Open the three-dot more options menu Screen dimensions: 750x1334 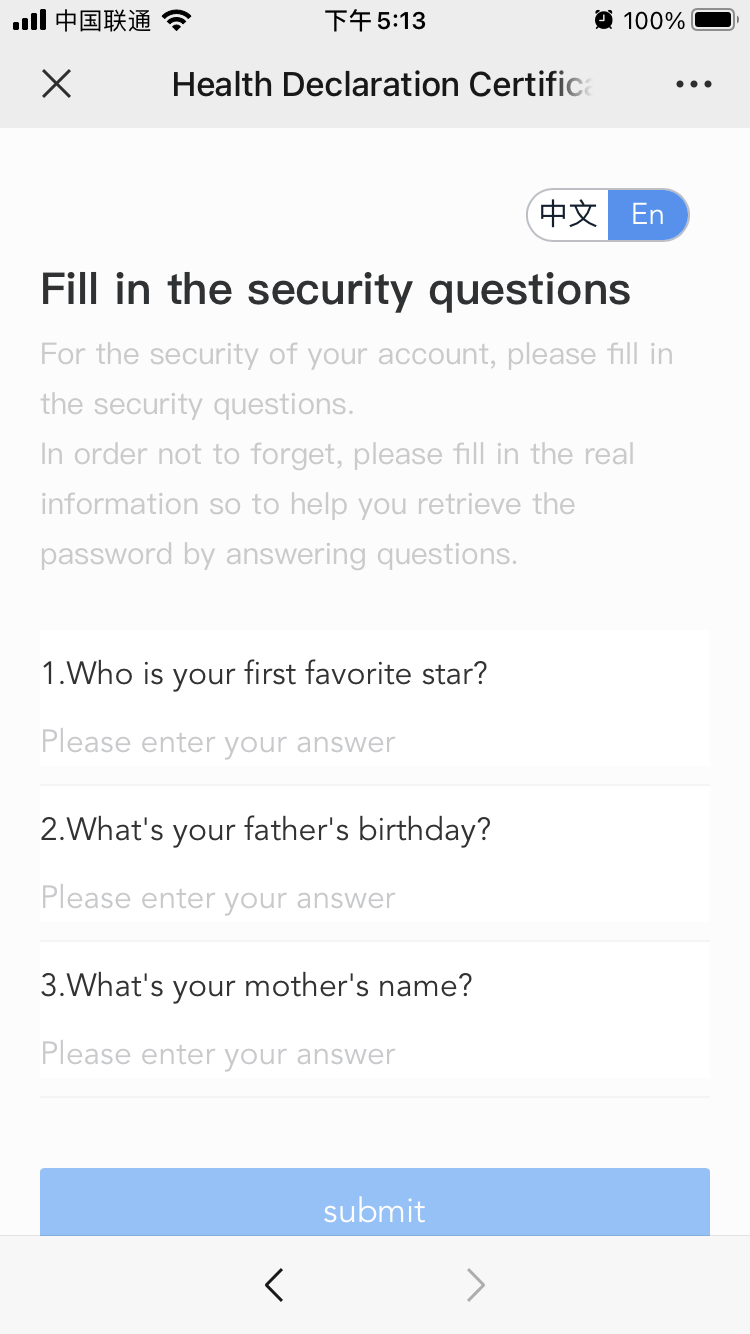(x=693, y=85)
